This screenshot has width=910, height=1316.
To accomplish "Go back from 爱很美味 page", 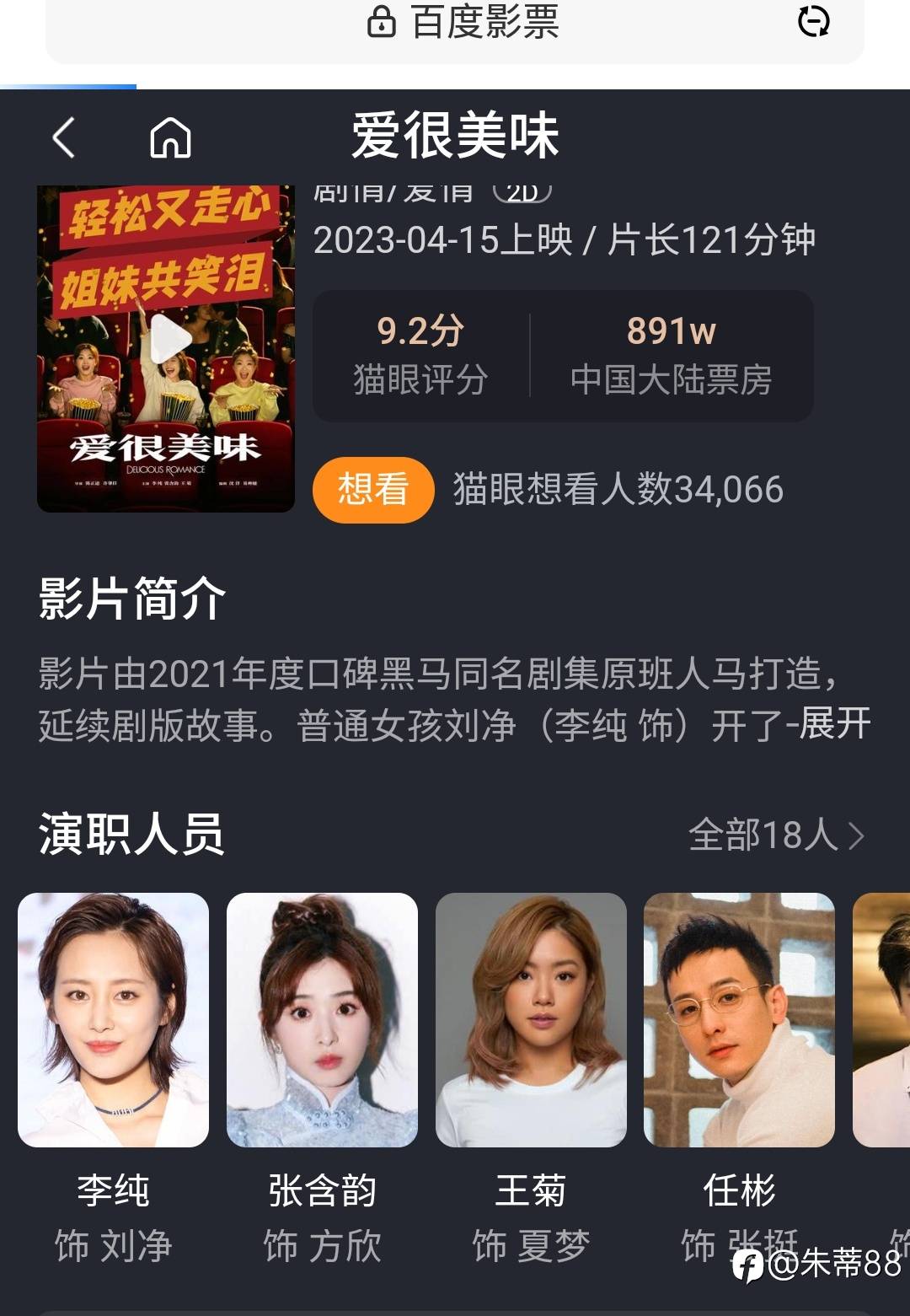I will pos(64,137).
